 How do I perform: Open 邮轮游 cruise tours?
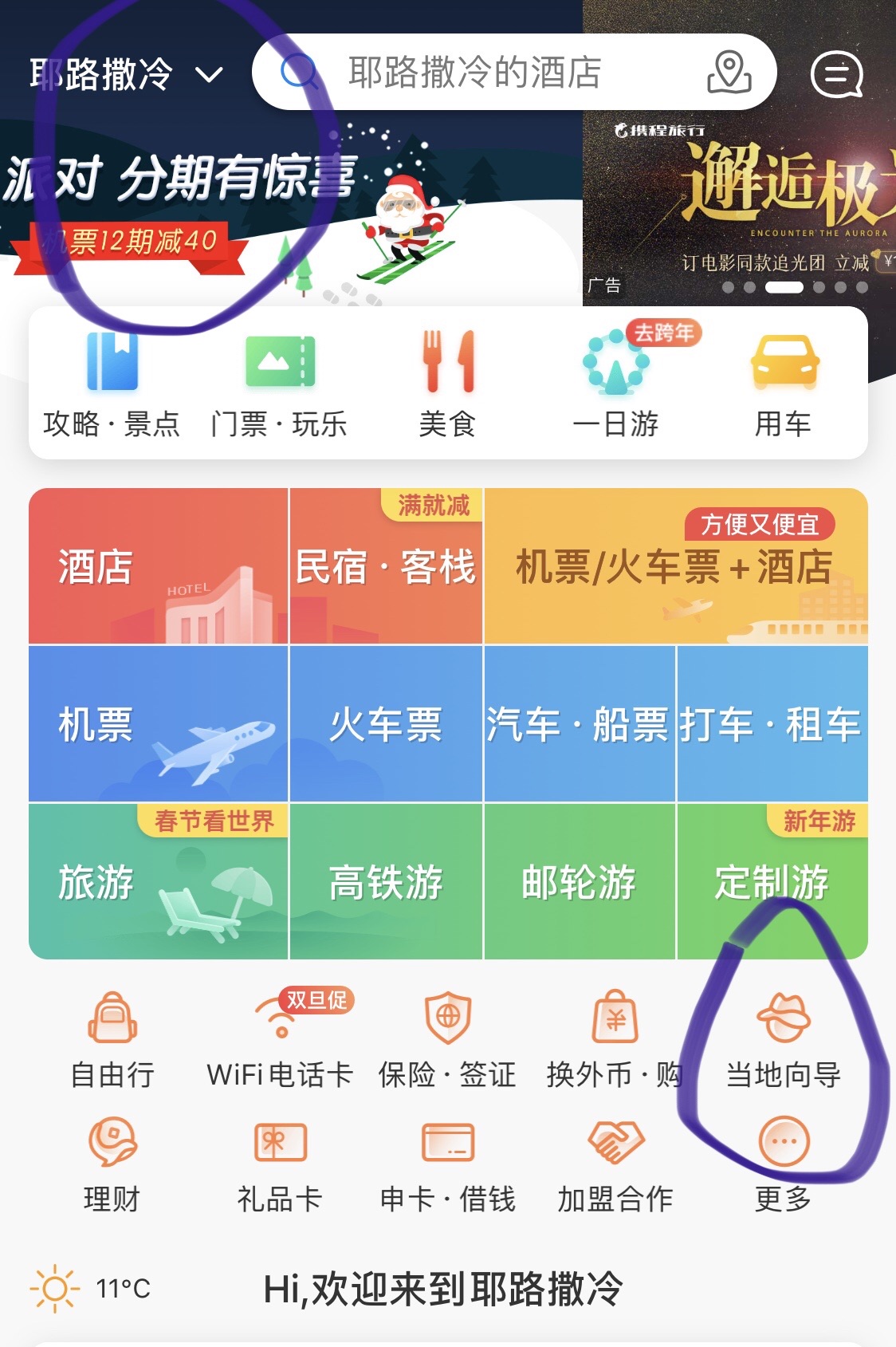click(579, 881)
